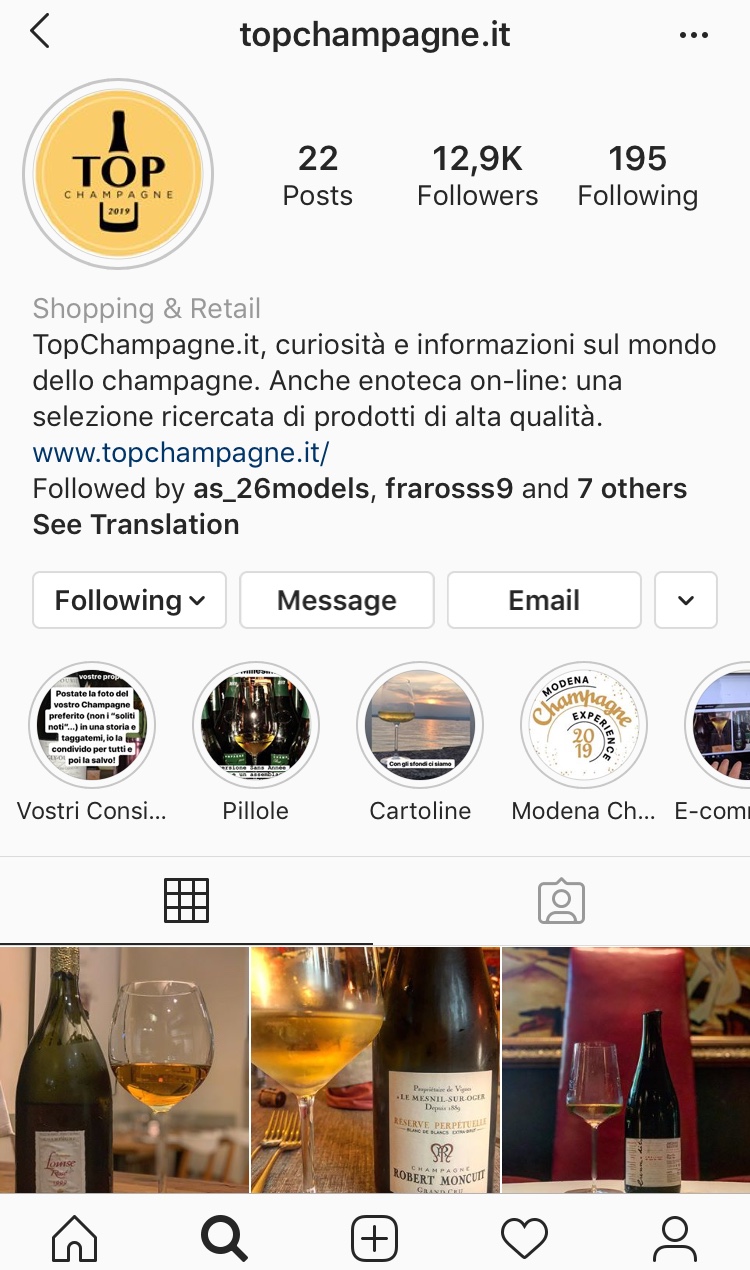Open the Vostri Consi... story highlight
750x1270 pixels.
point(92,725)
